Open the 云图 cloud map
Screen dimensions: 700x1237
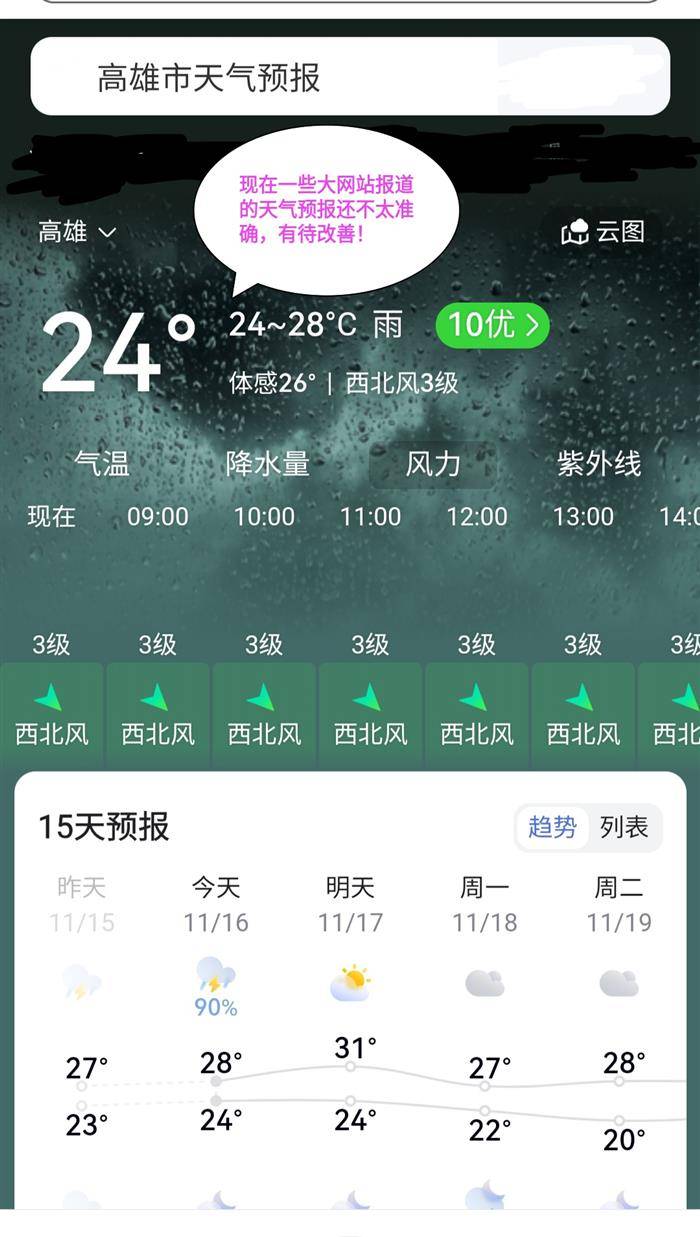(604, 232)
